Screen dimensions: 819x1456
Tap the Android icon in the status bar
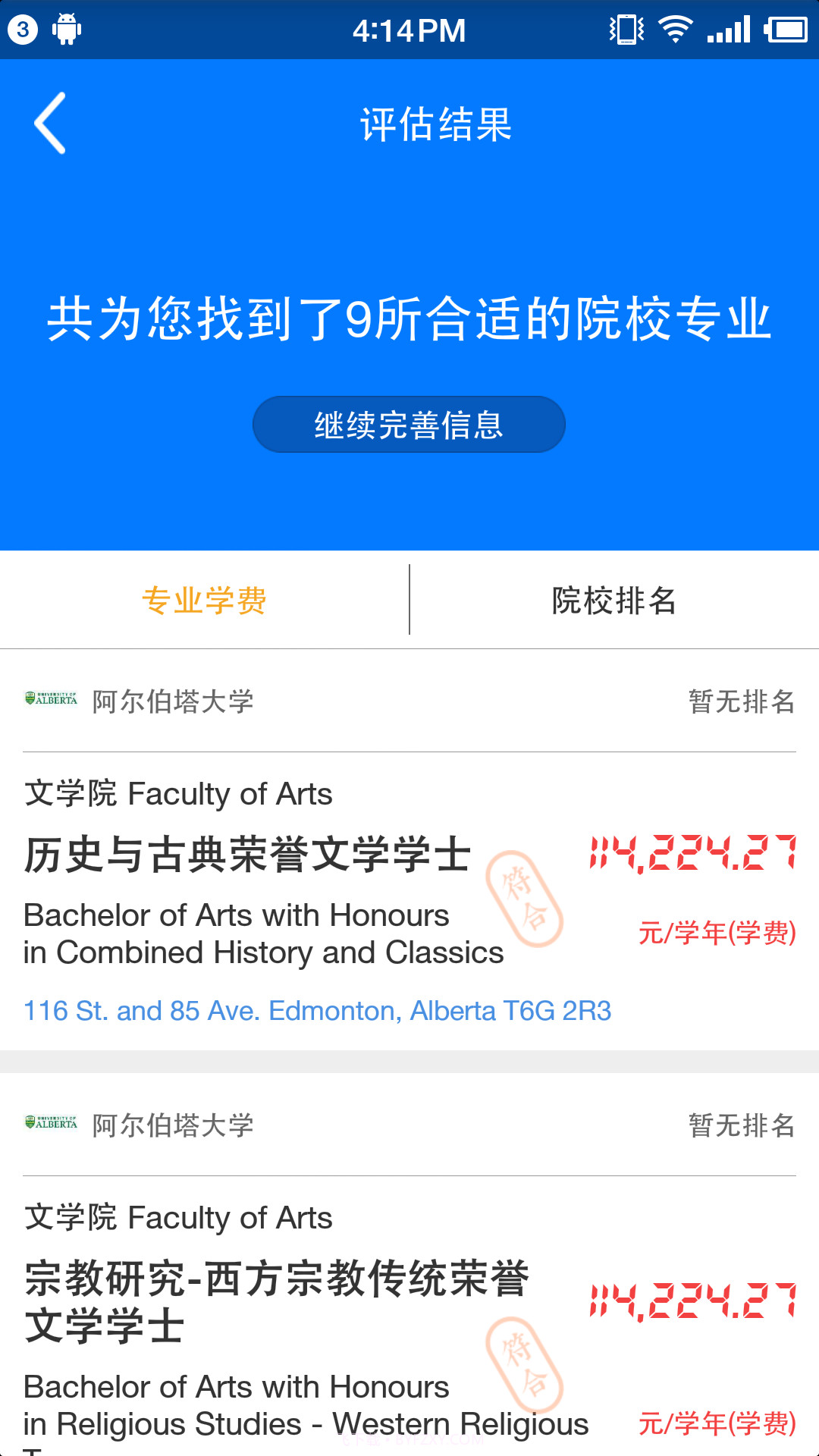[x=64, y=29]
